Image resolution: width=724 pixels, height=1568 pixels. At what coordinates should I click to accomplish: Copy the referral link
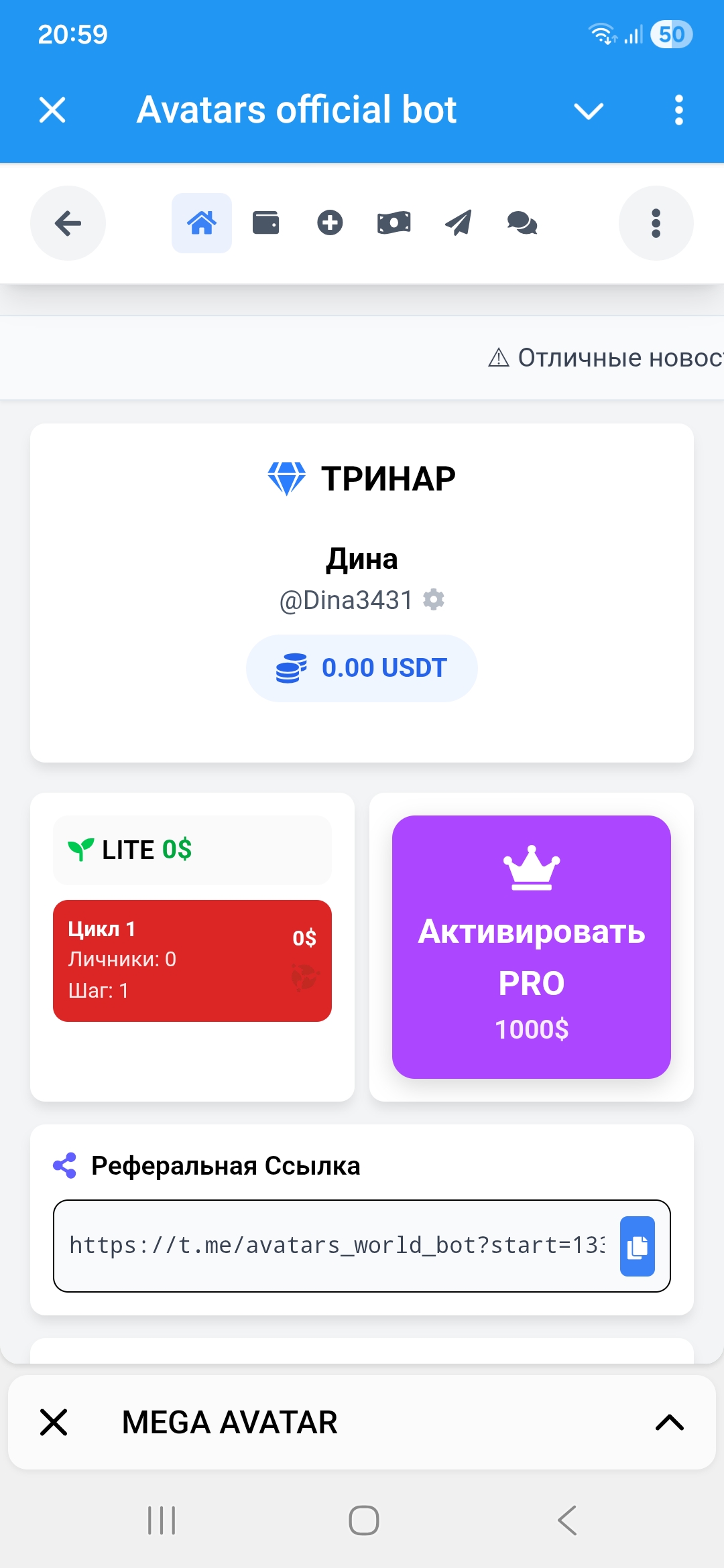tap(637, 1246)
